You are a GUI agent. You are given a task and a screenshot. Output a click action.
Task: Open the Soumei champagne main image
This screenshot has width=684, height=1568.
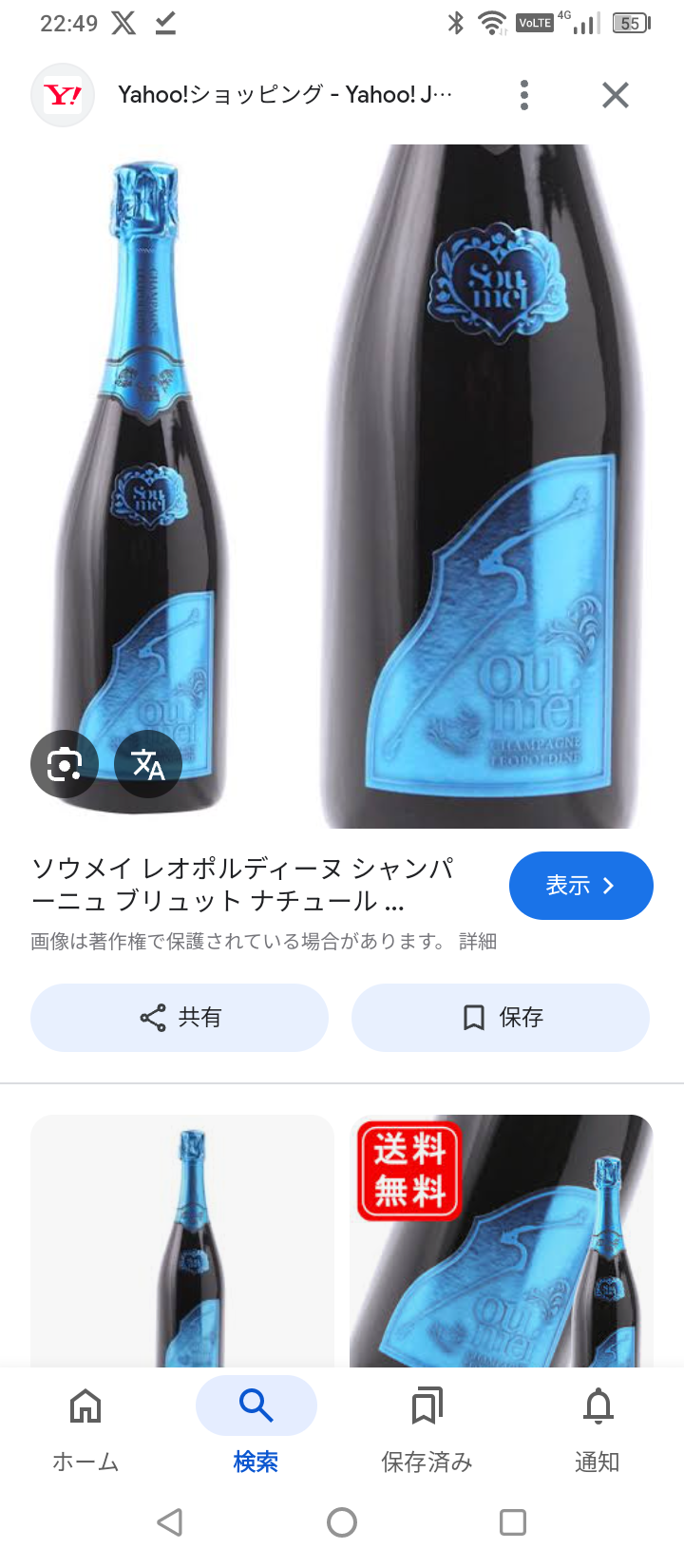(342, 485)
